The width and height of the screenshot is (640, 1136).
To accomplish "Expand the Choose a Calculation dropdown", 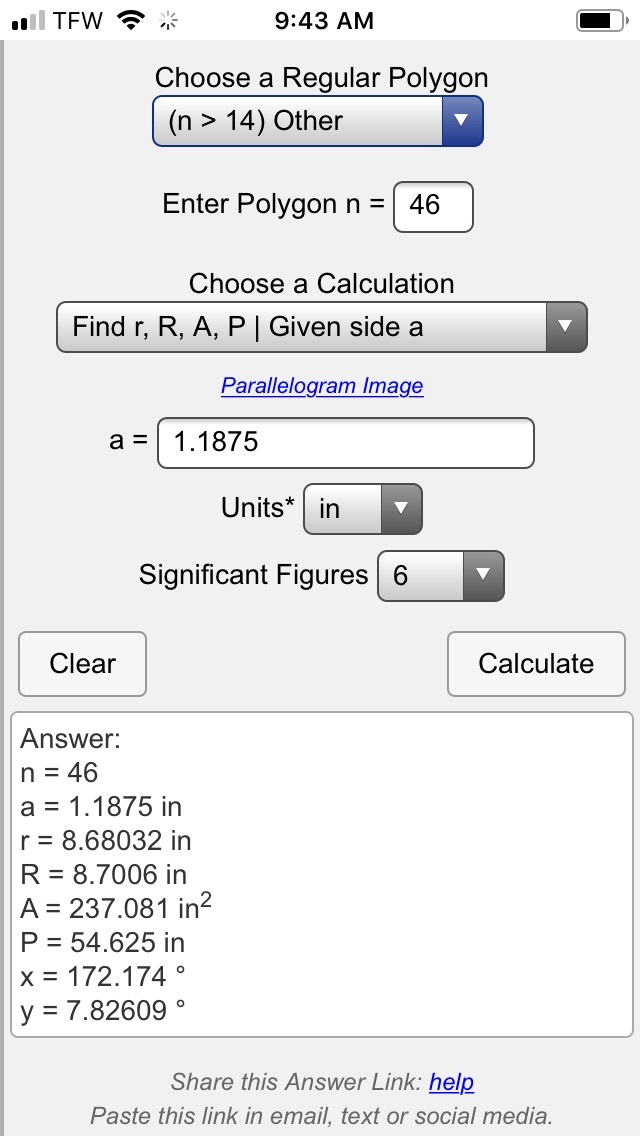I will coord(321,327).
